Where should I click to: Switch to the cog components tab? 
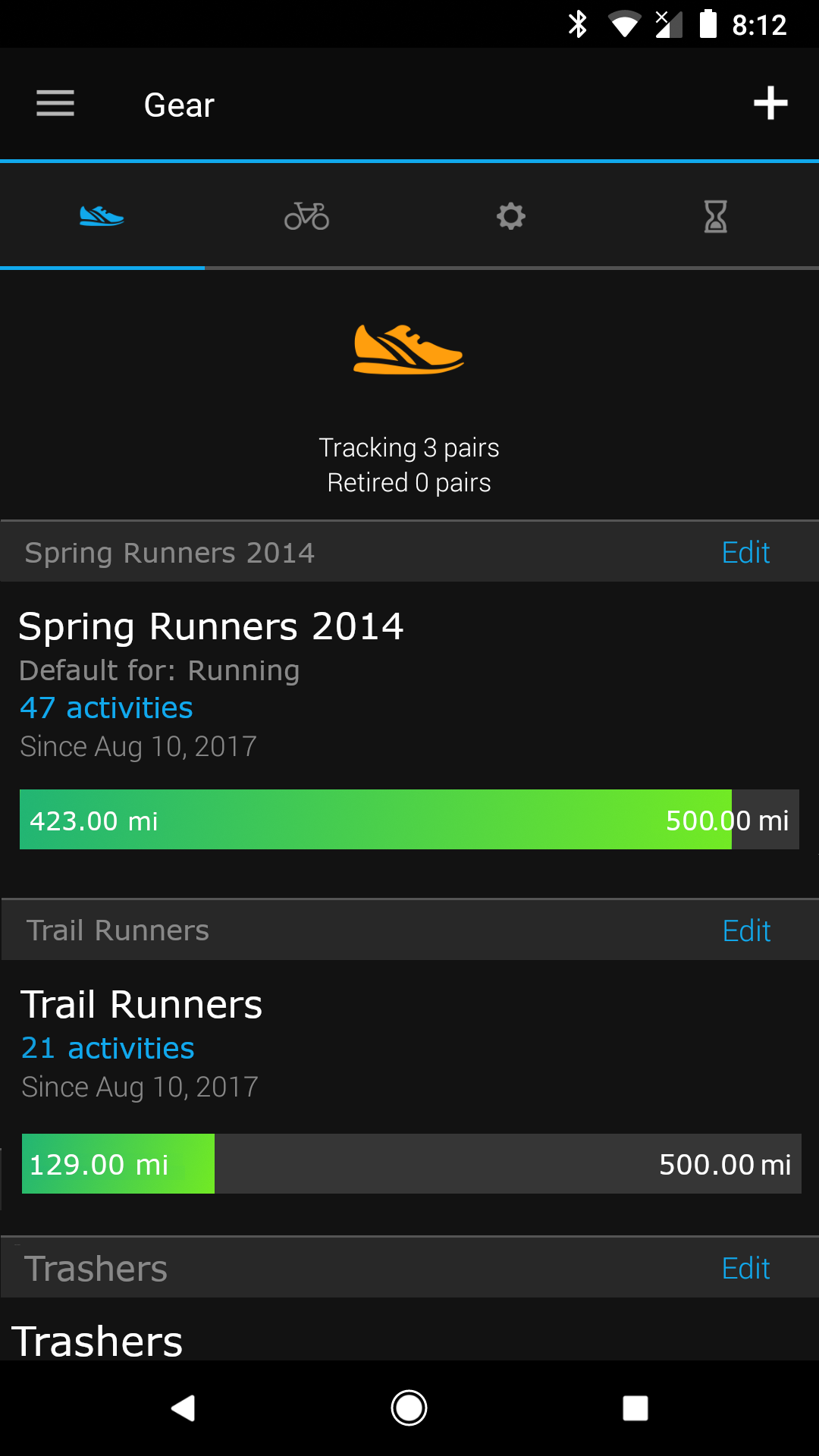coord(511,216)
